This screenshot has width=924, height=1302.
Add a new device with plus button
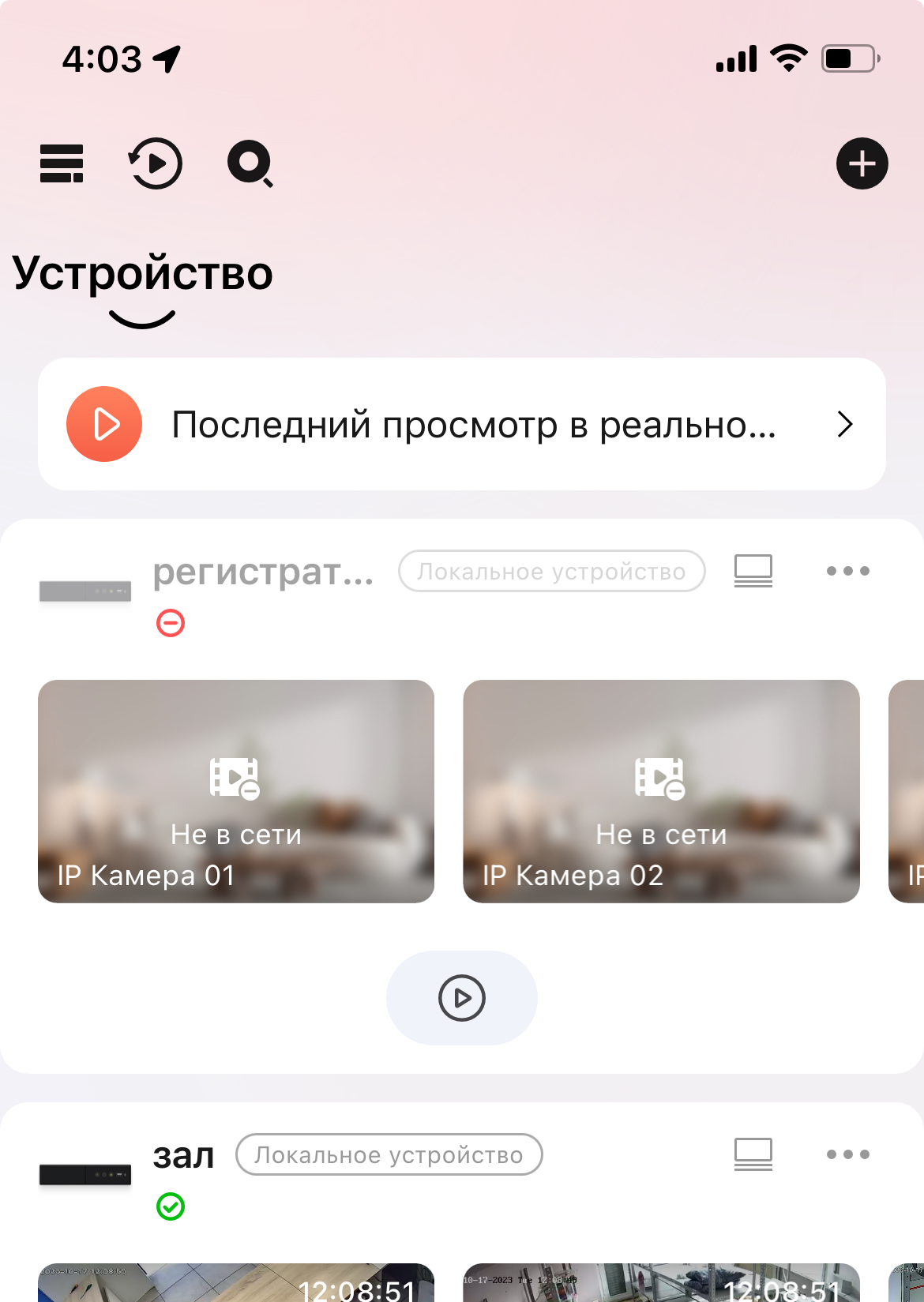[862, 163]
